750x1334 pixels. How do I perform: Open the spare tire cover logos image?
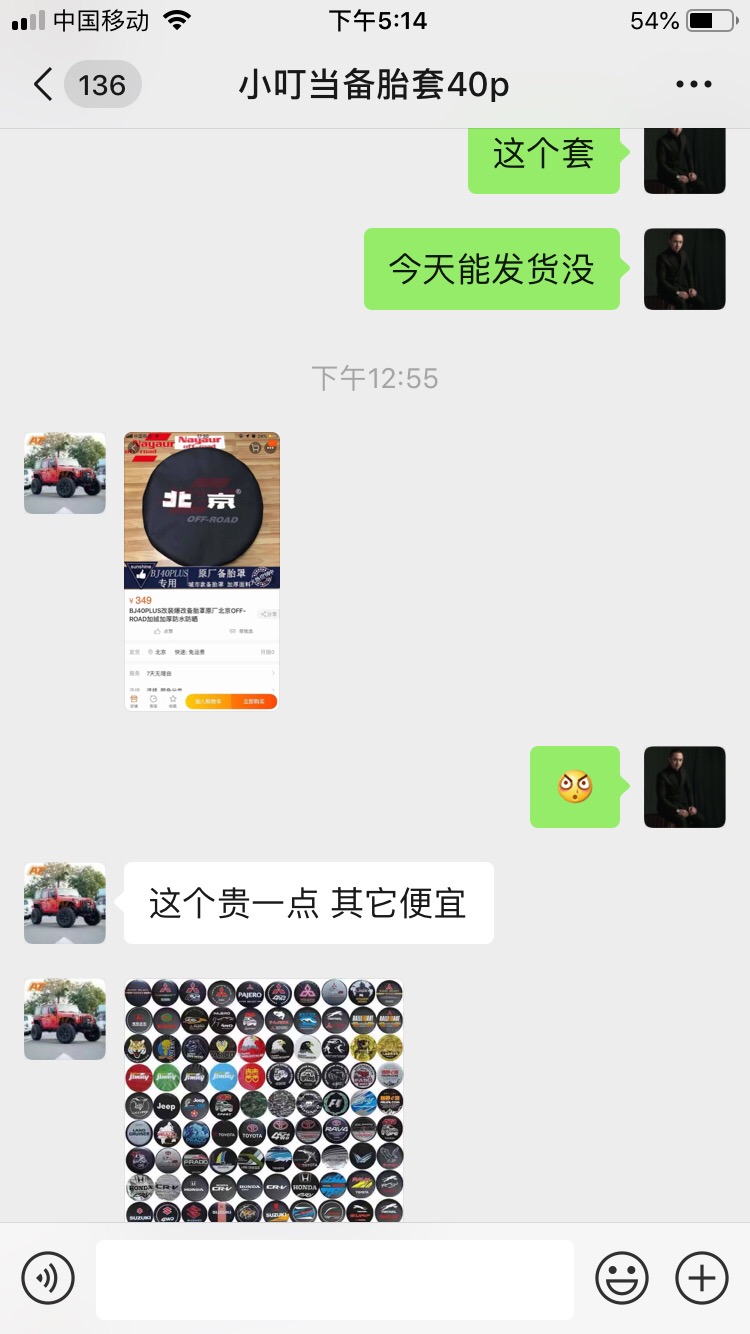pos(264,1100)
